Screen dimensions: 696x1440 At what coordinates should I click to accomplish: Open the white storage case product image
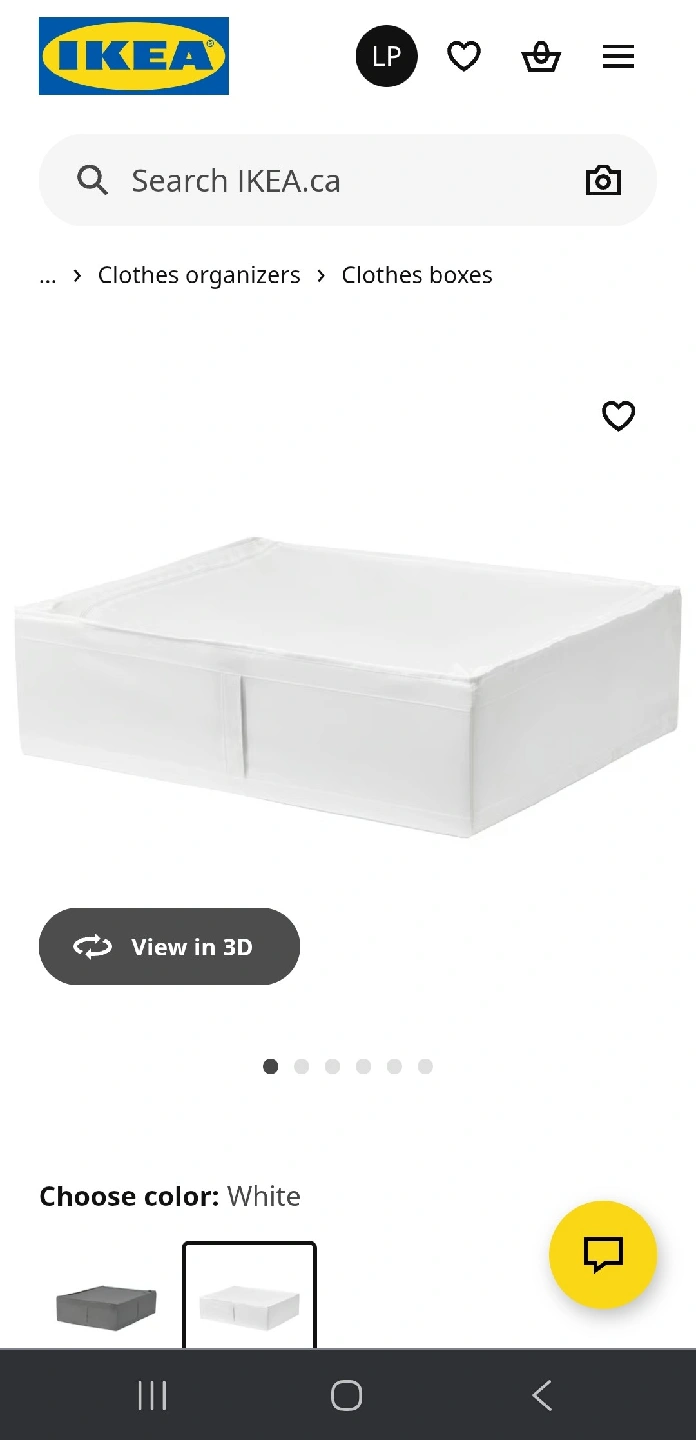(x=348, y=686)
